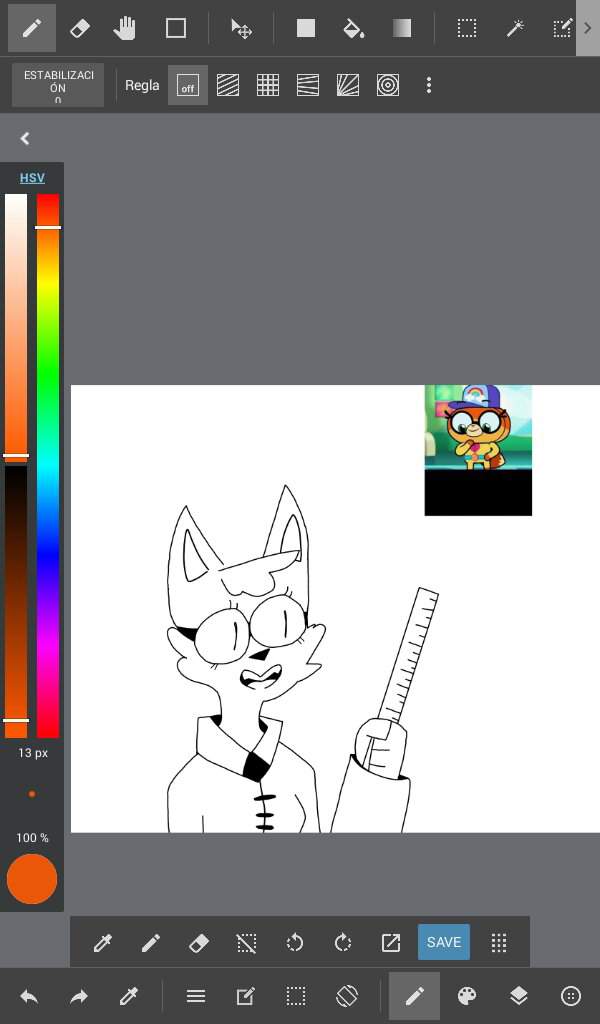Tap the HSV color mode link
Image resolution: width=600 pixels, height=1024 pixels.
coord(32,178)
